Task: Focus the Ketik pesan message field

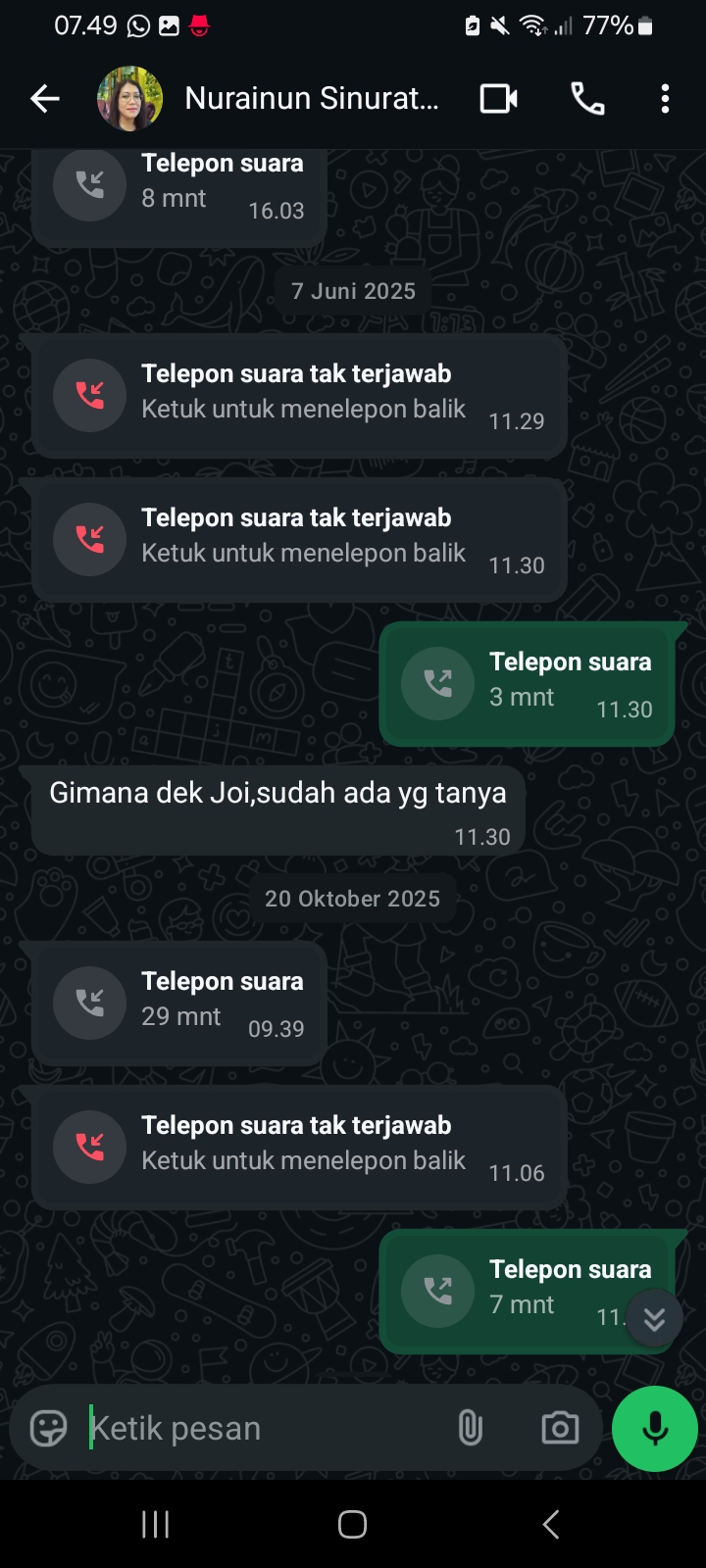Action: coord(265,1428)
